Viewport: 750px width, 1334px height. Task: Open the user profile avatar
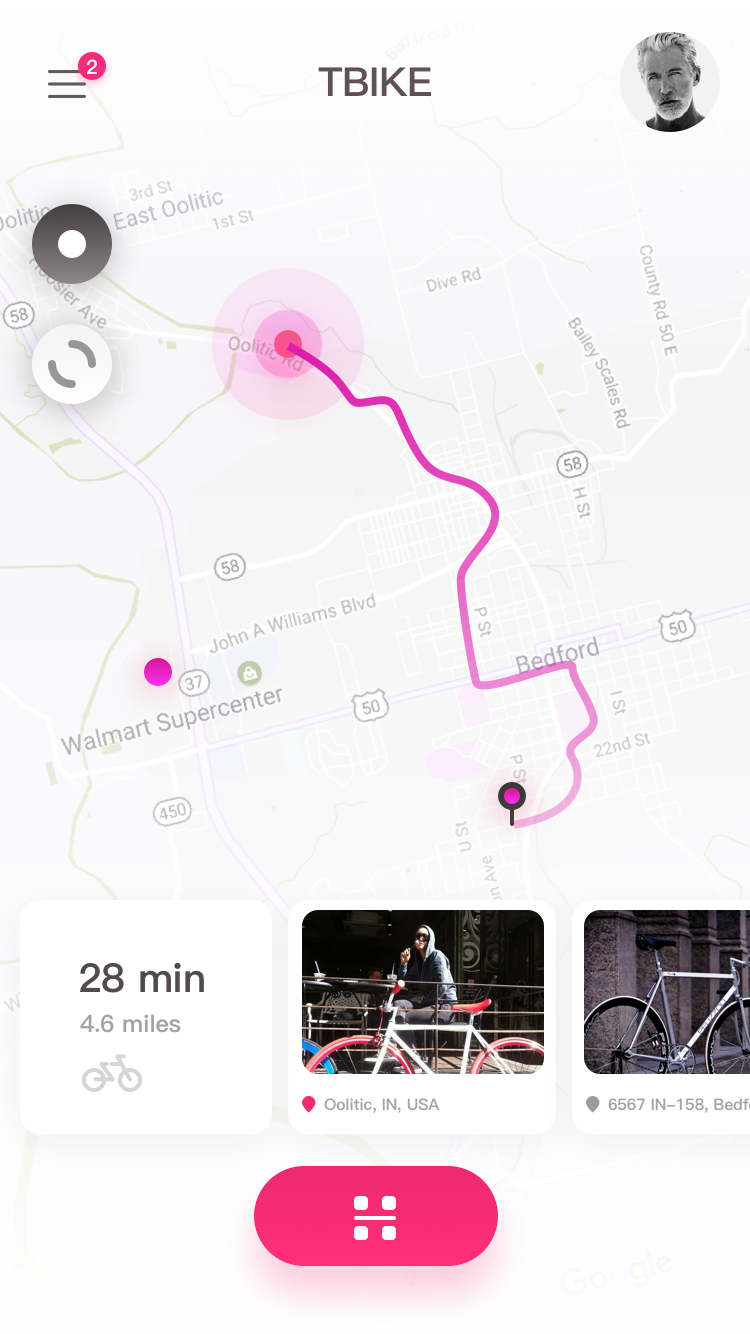(x=669, y=82)
